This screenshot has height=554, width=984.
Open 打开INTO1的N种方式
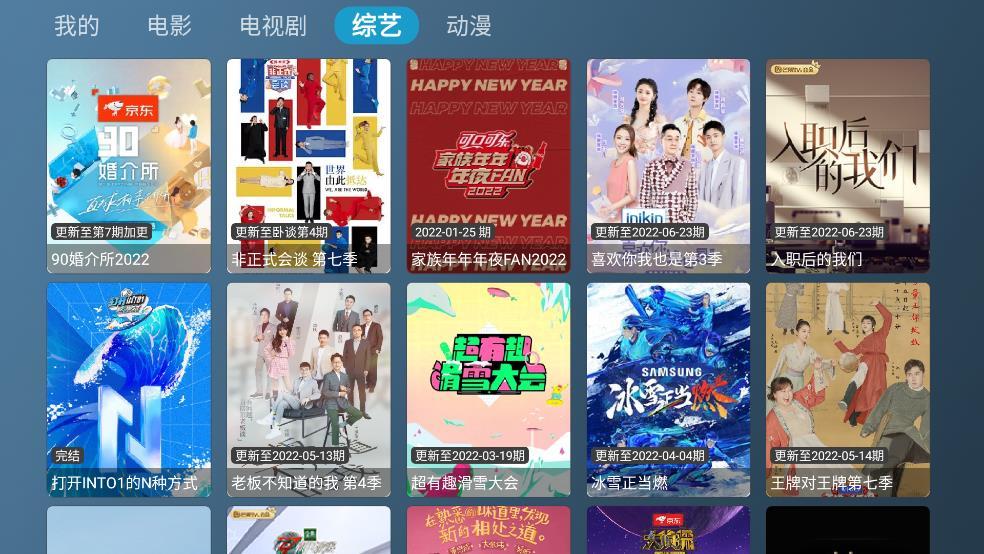pos(129,390)
